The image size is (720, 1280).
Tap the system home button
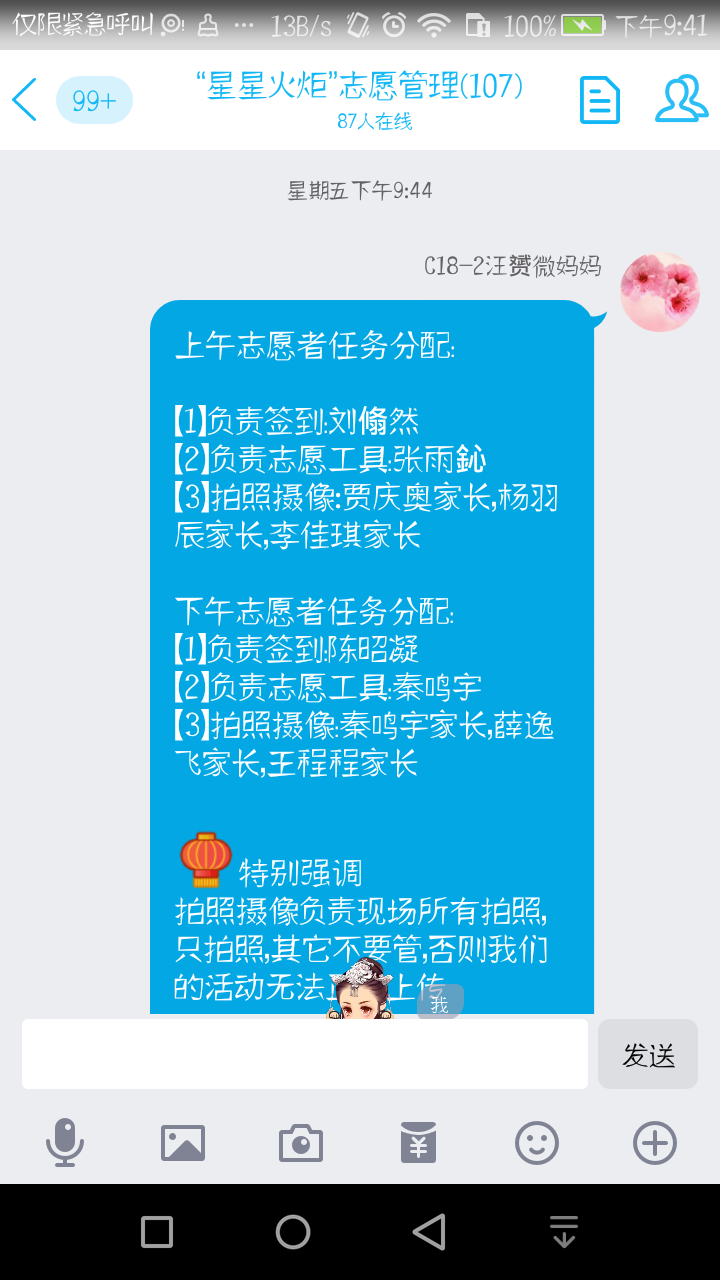(x=293, y=1232)
